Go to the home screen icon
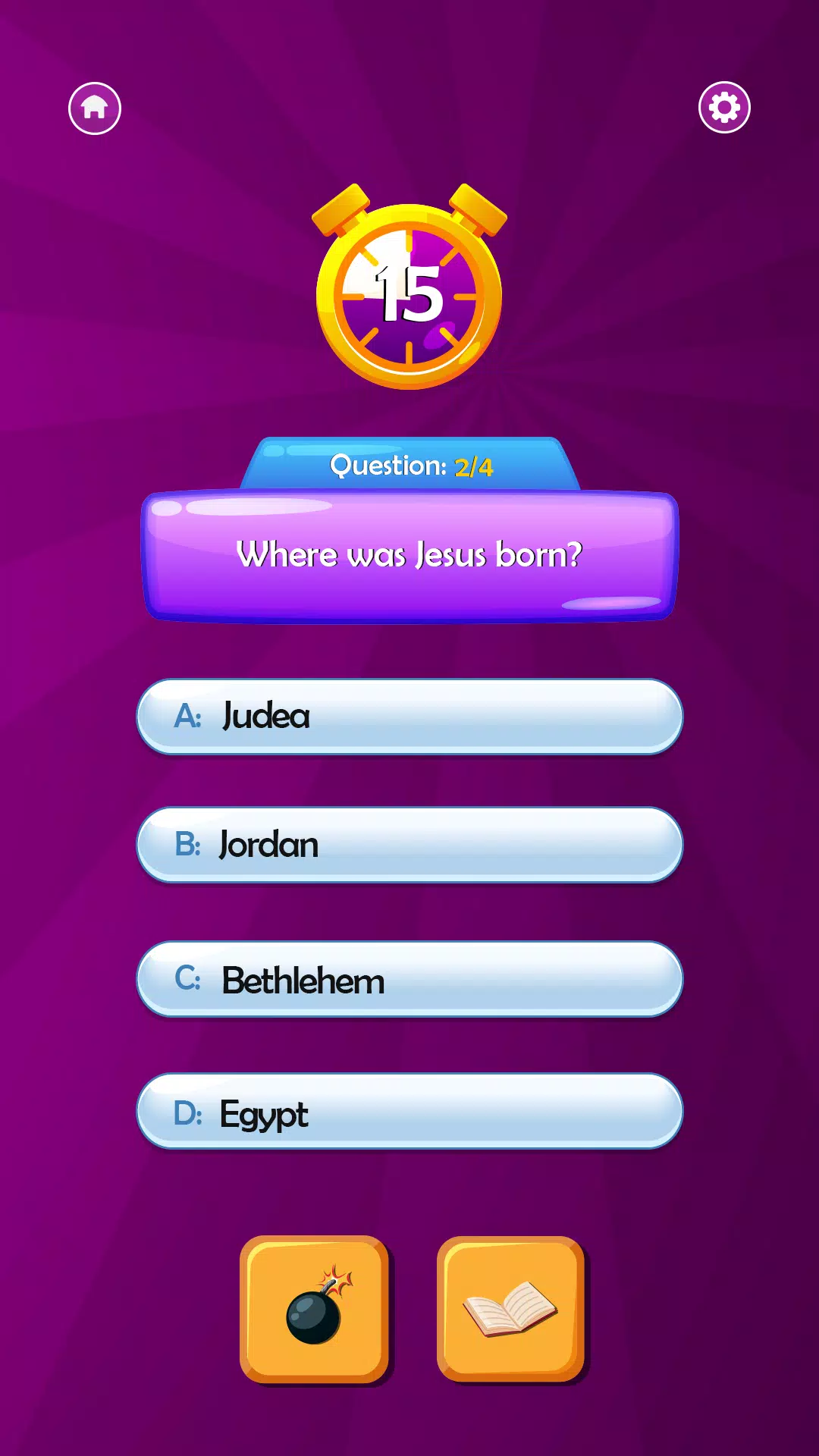The image size is (819, 1456). [x=95, y=108]
